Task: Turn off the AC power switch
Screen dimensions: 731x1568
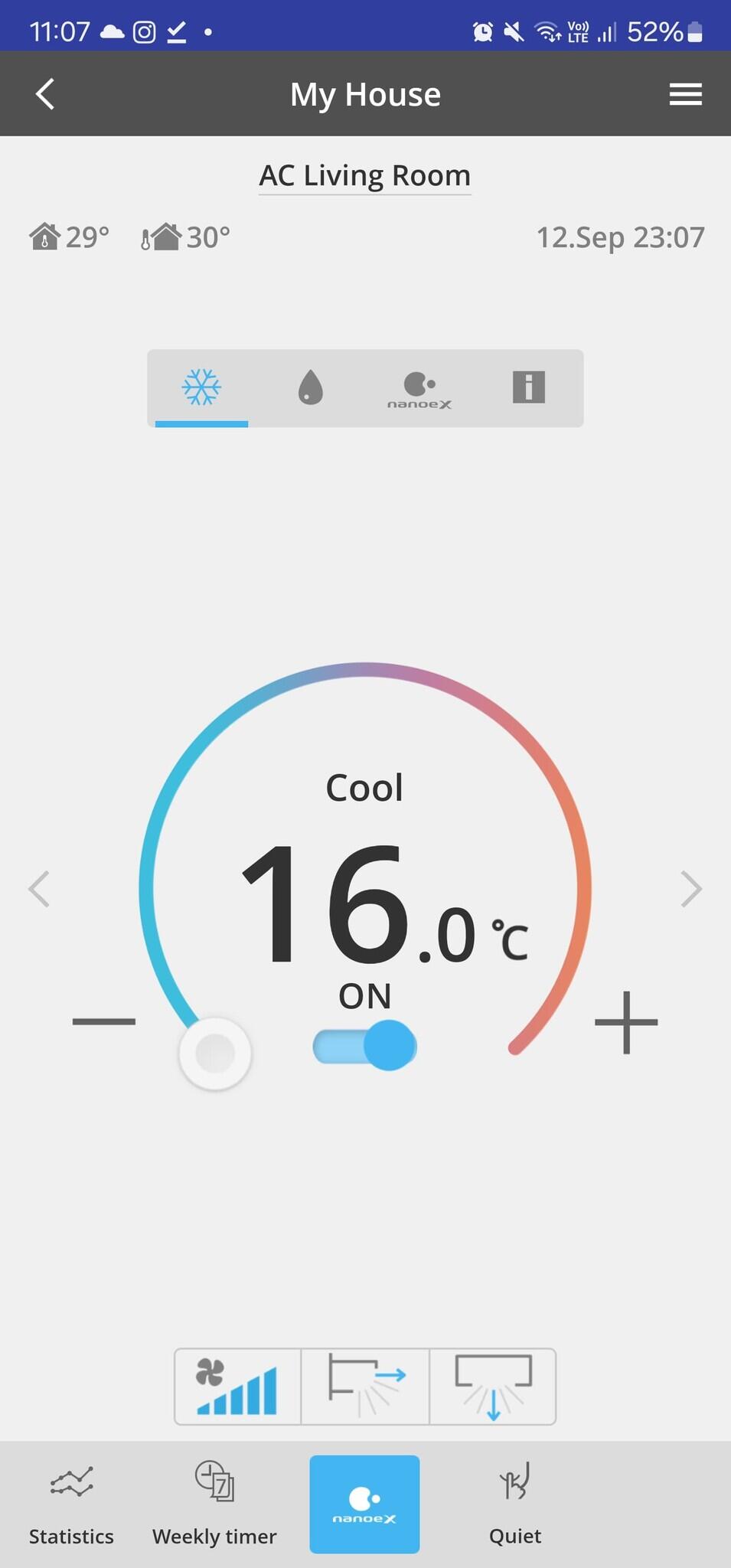Action: click(x=365, y=1046)
